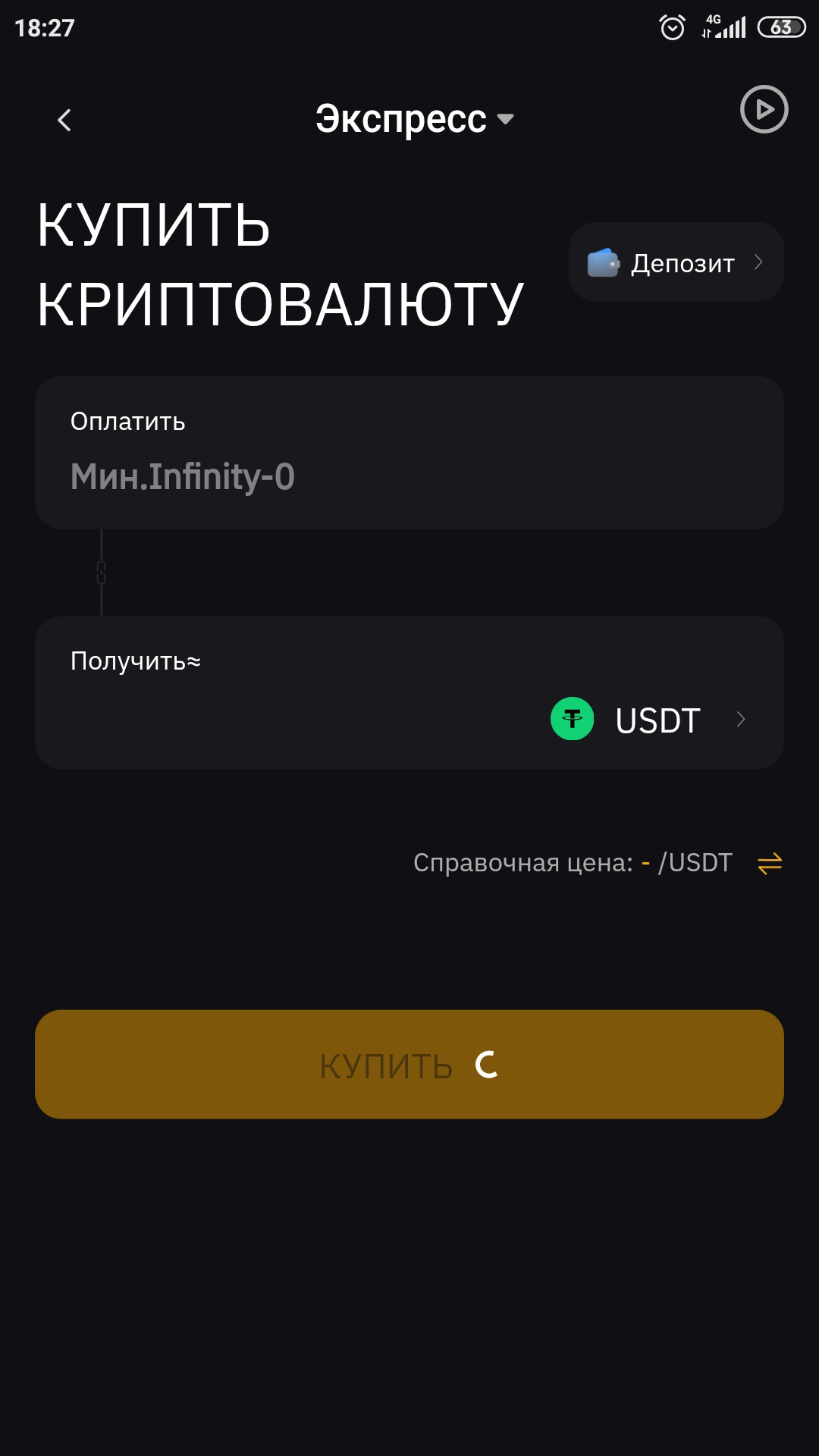Go back using the top-left arrow
The width and height of the screenshot is (819, 1456).
[64, 120]
